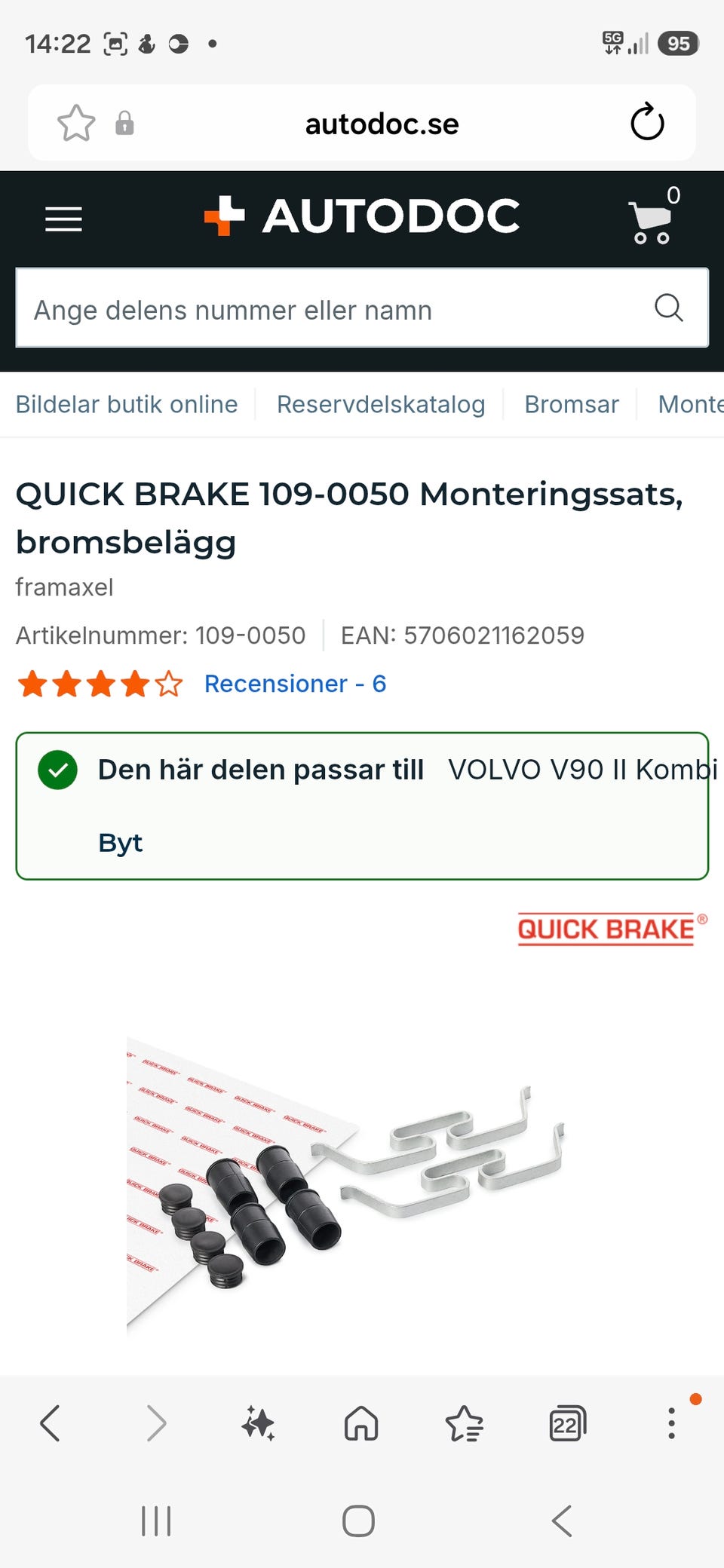Screen dimensions: 724x1568
Task: Tap the autodoc.se address bar
Action: point(382,124)
